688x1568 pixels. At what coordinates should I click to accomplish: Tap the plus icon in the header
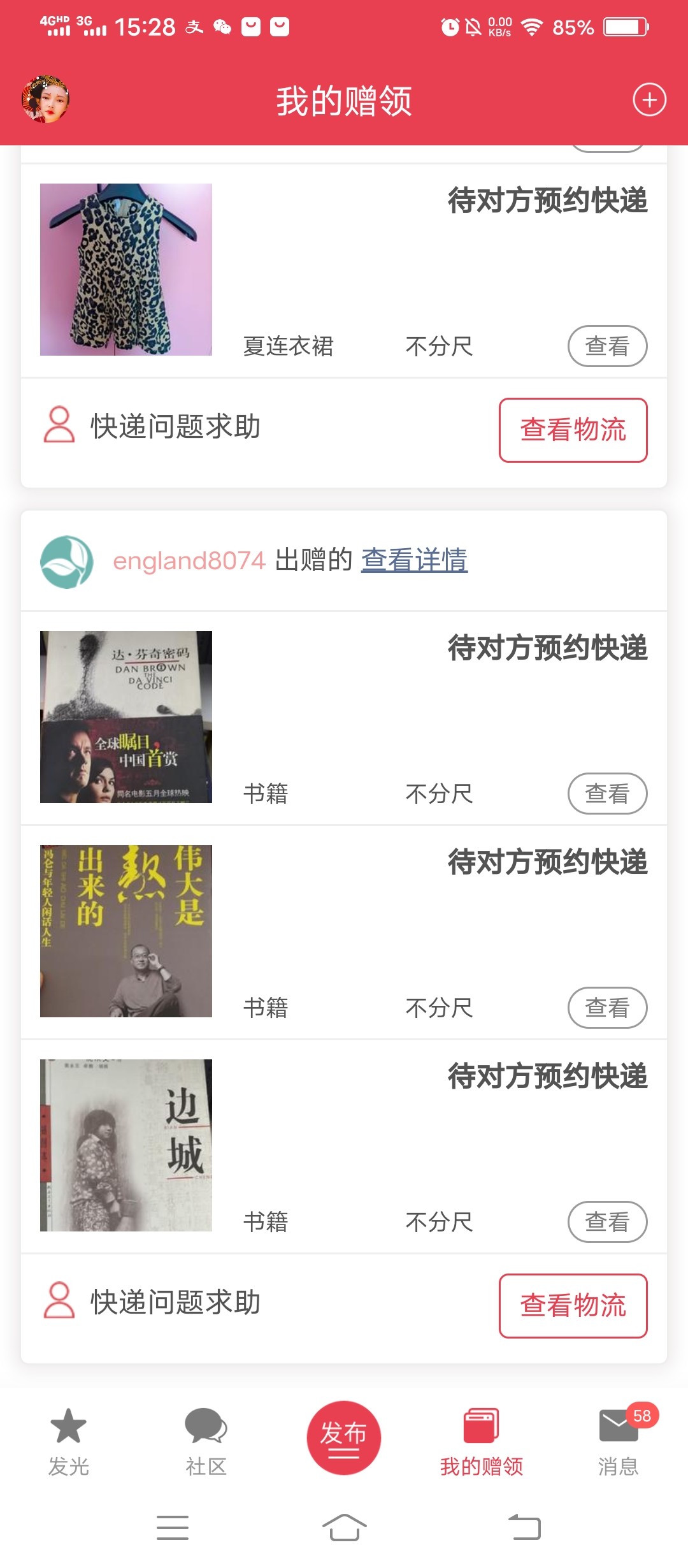649,100
